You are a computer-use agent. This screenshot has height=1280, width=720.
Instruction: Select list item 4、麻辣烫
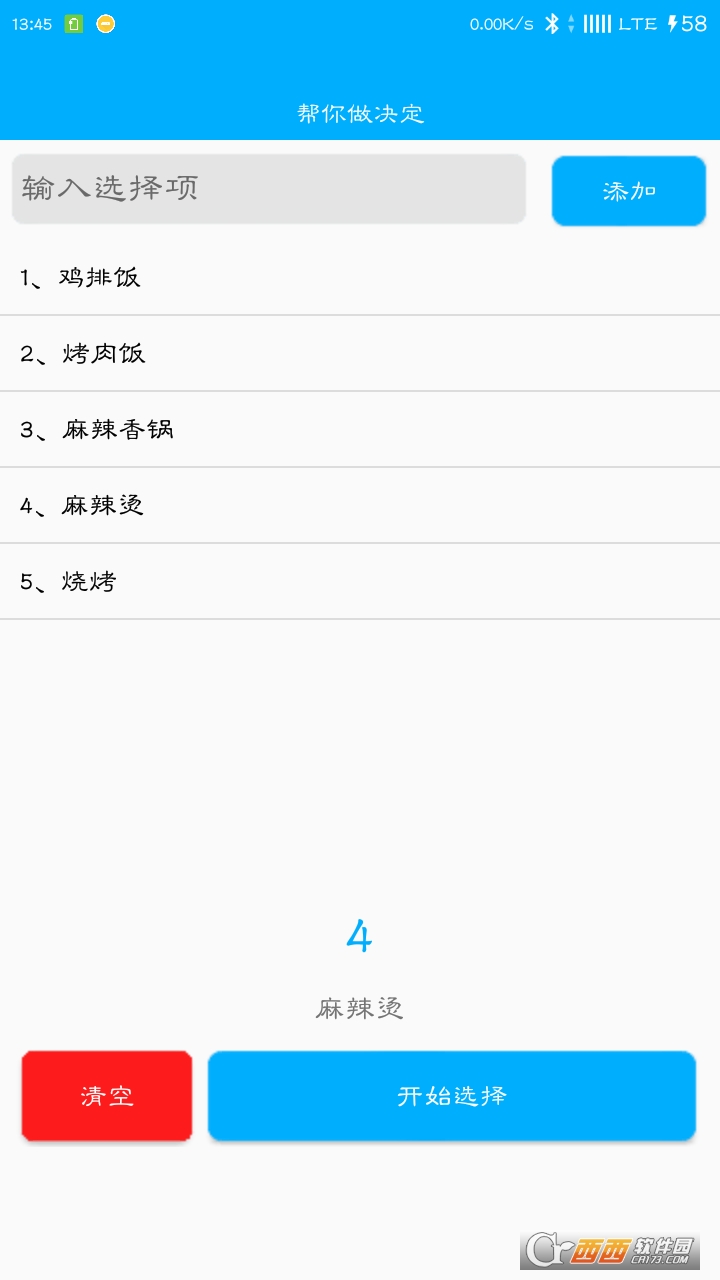tap(360, 506)
